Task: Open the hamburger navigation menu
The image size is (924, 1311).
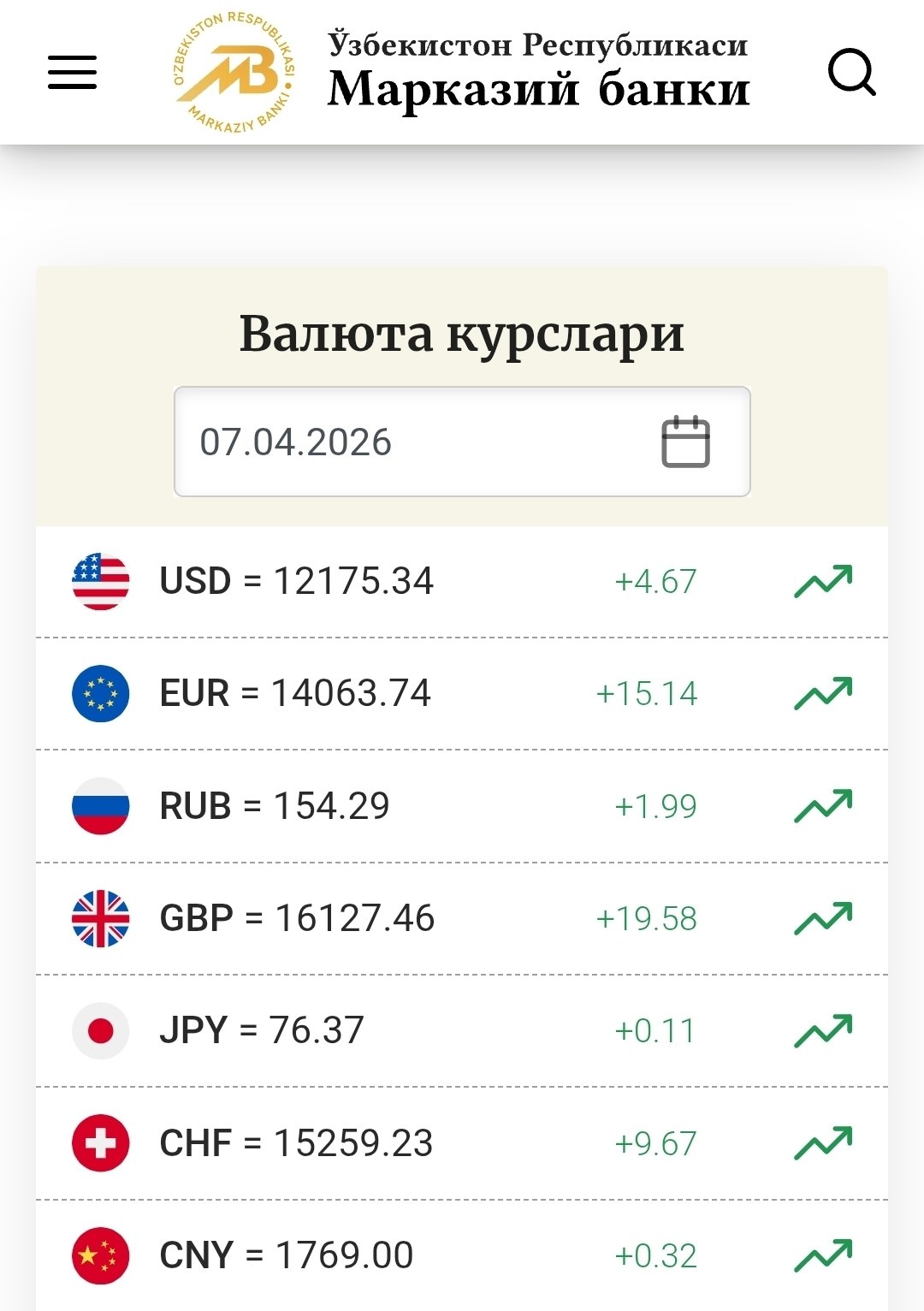Action: [x=72, y=73]
